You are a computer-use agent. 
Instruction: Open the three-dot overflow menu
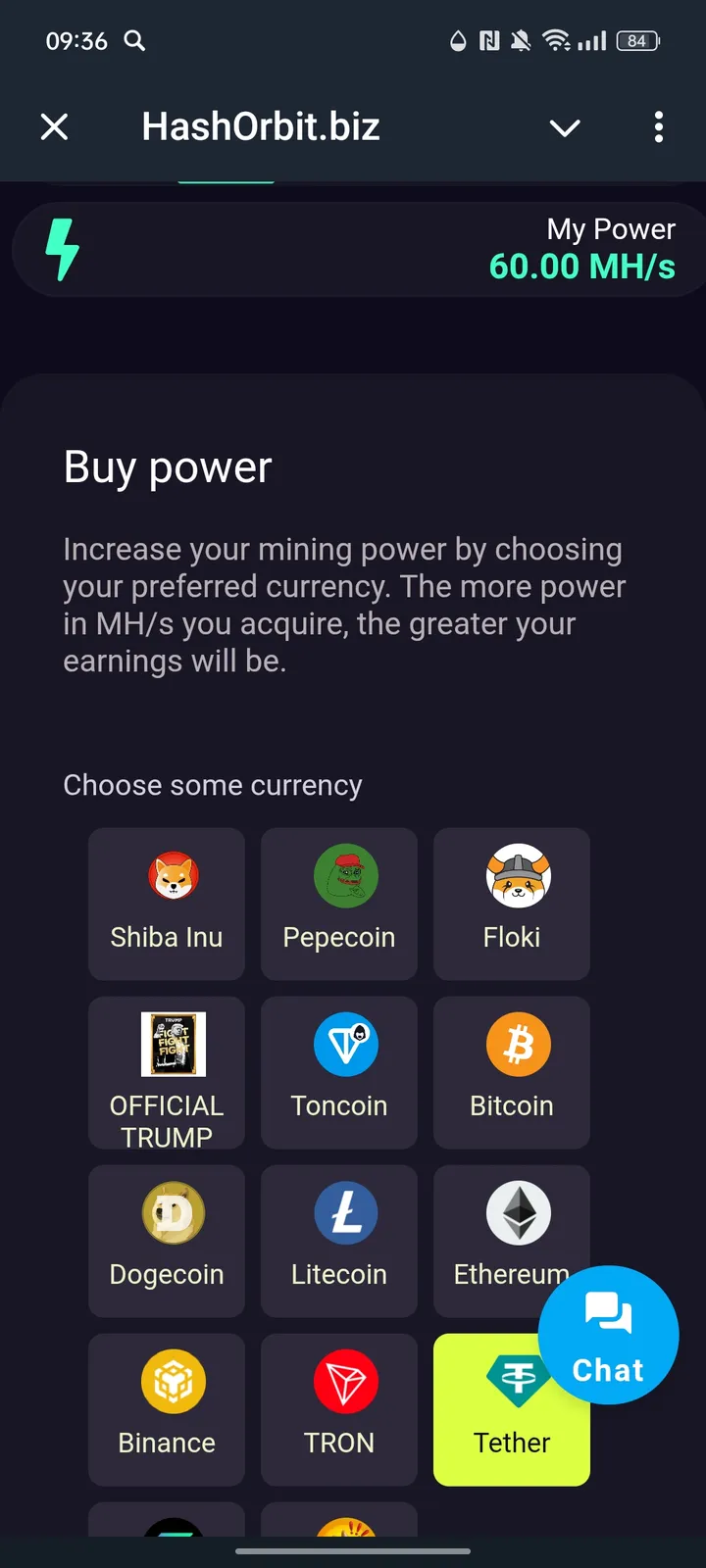(658, 126)
